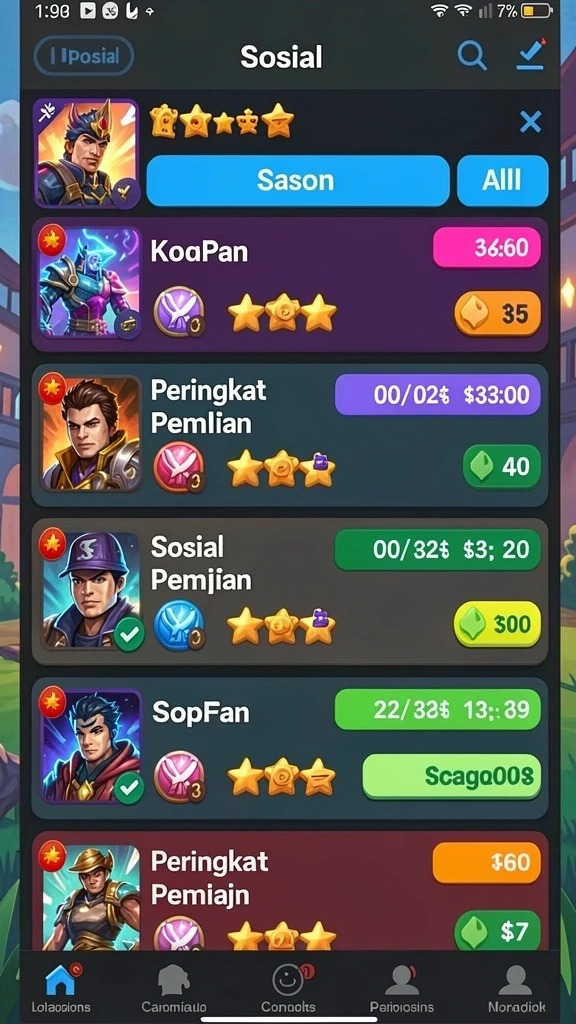
Task: Tap the Iposial pill button
Action: pos(84,56)
